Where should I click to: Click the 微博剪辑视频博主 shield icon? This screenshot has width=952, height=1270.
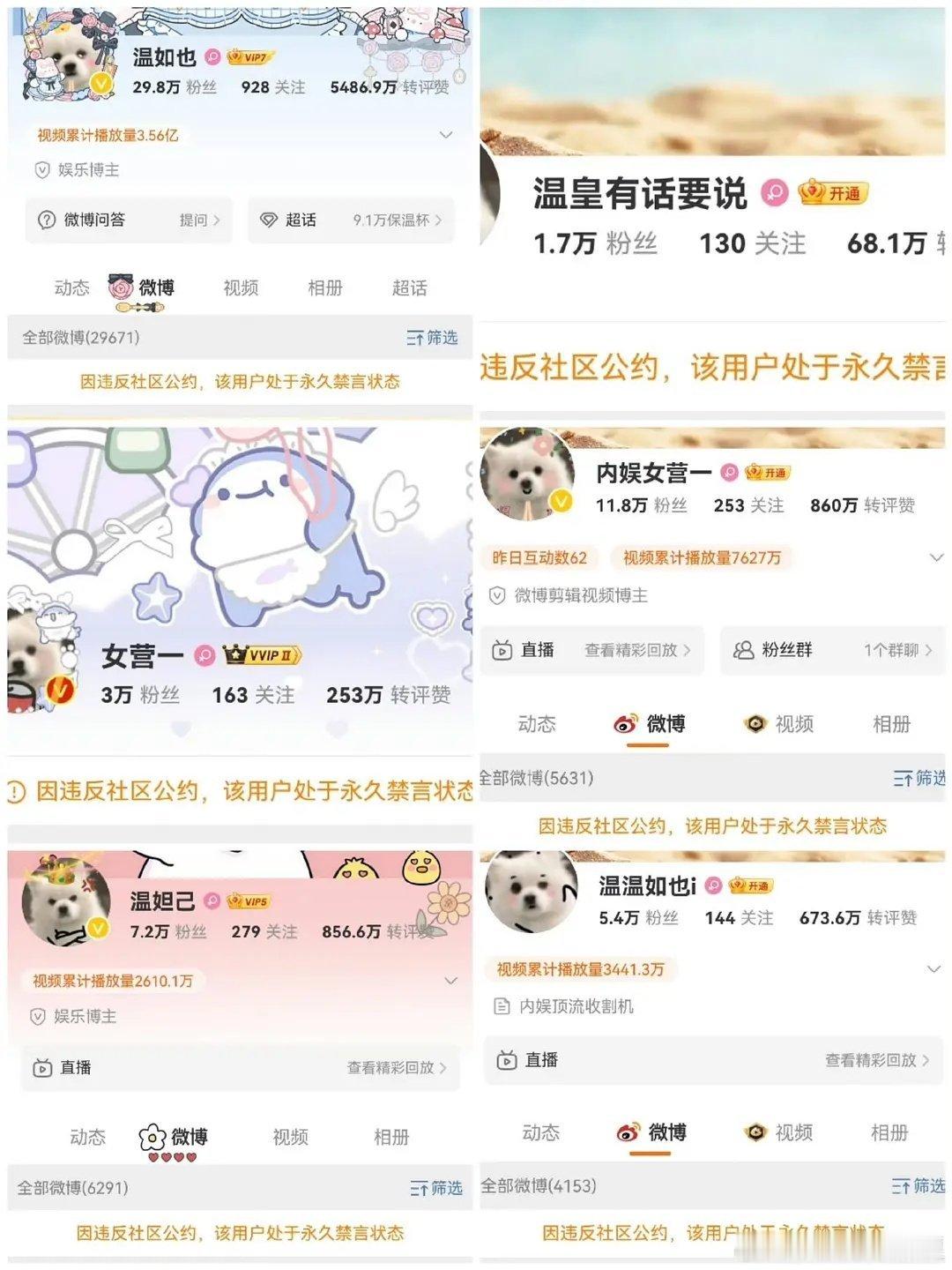click(x=498, y=594)
